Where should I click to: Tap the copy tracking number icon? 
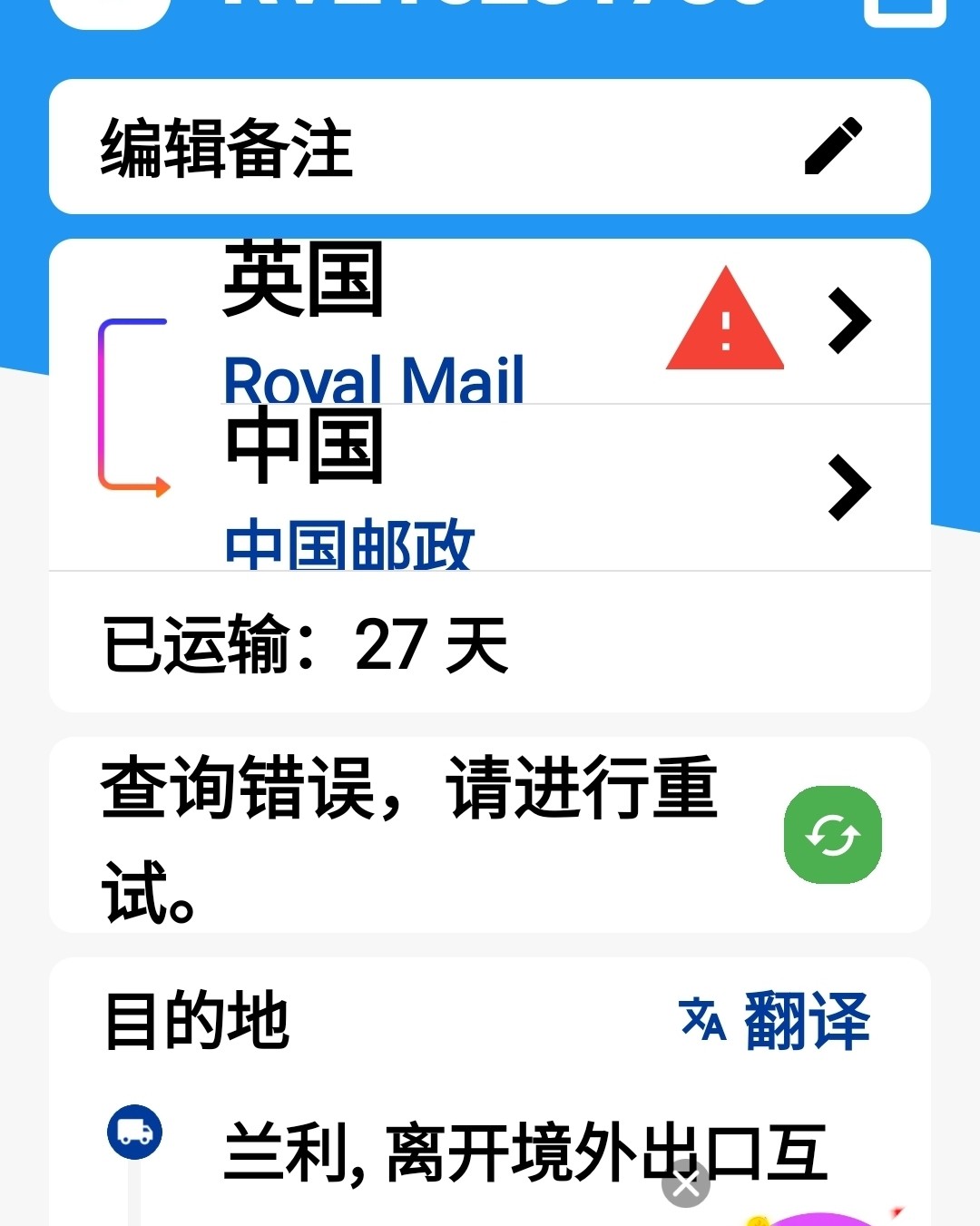point(906,9)
